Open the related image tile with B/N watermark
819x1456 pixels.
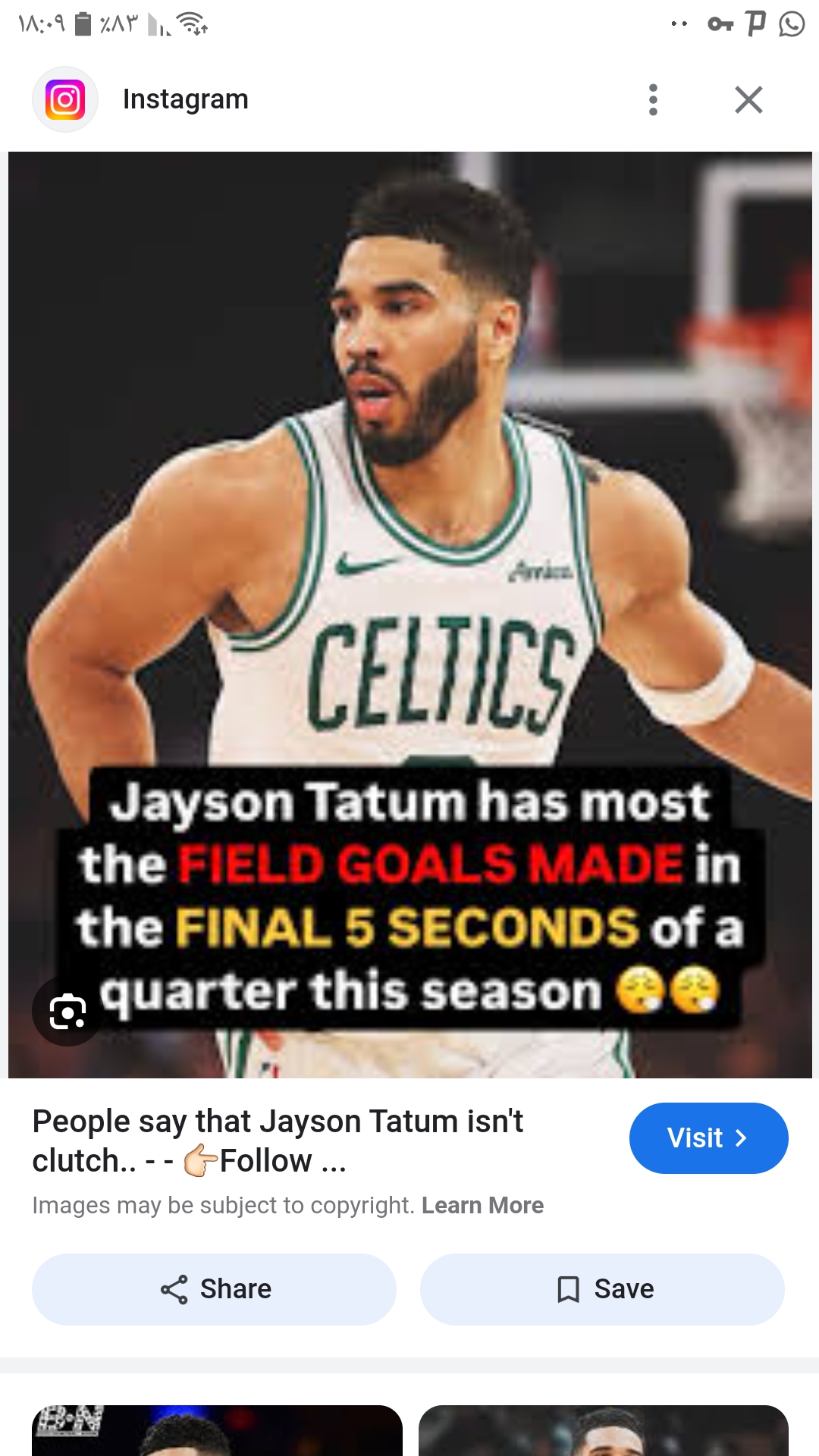click(217, 1430)
